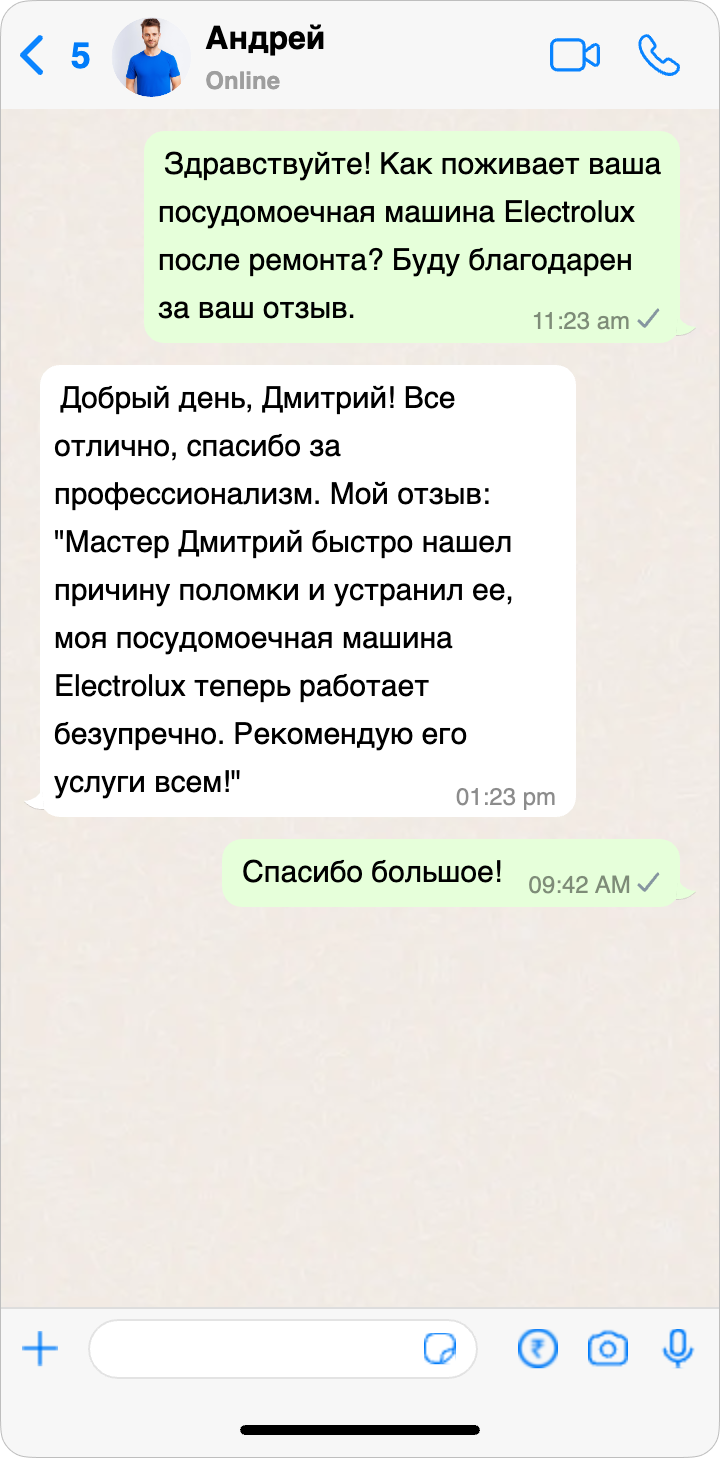
Task: Open the sticker picker
Action: (x=440, y=1350)
